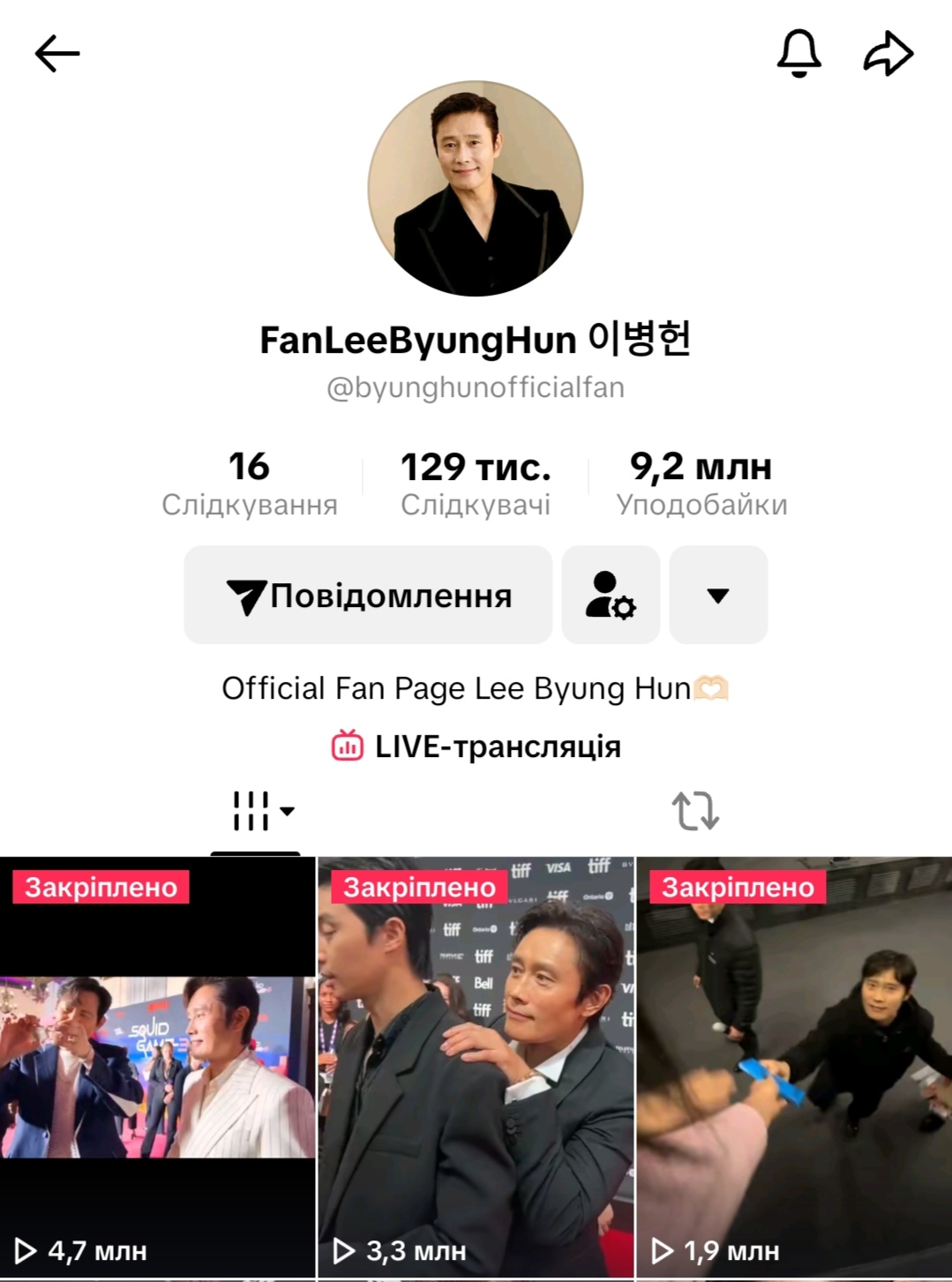This screenshot has width=952, height=1282.
Task: Toggle the videos sort order dropdown
Action: (x=287, y=813)
